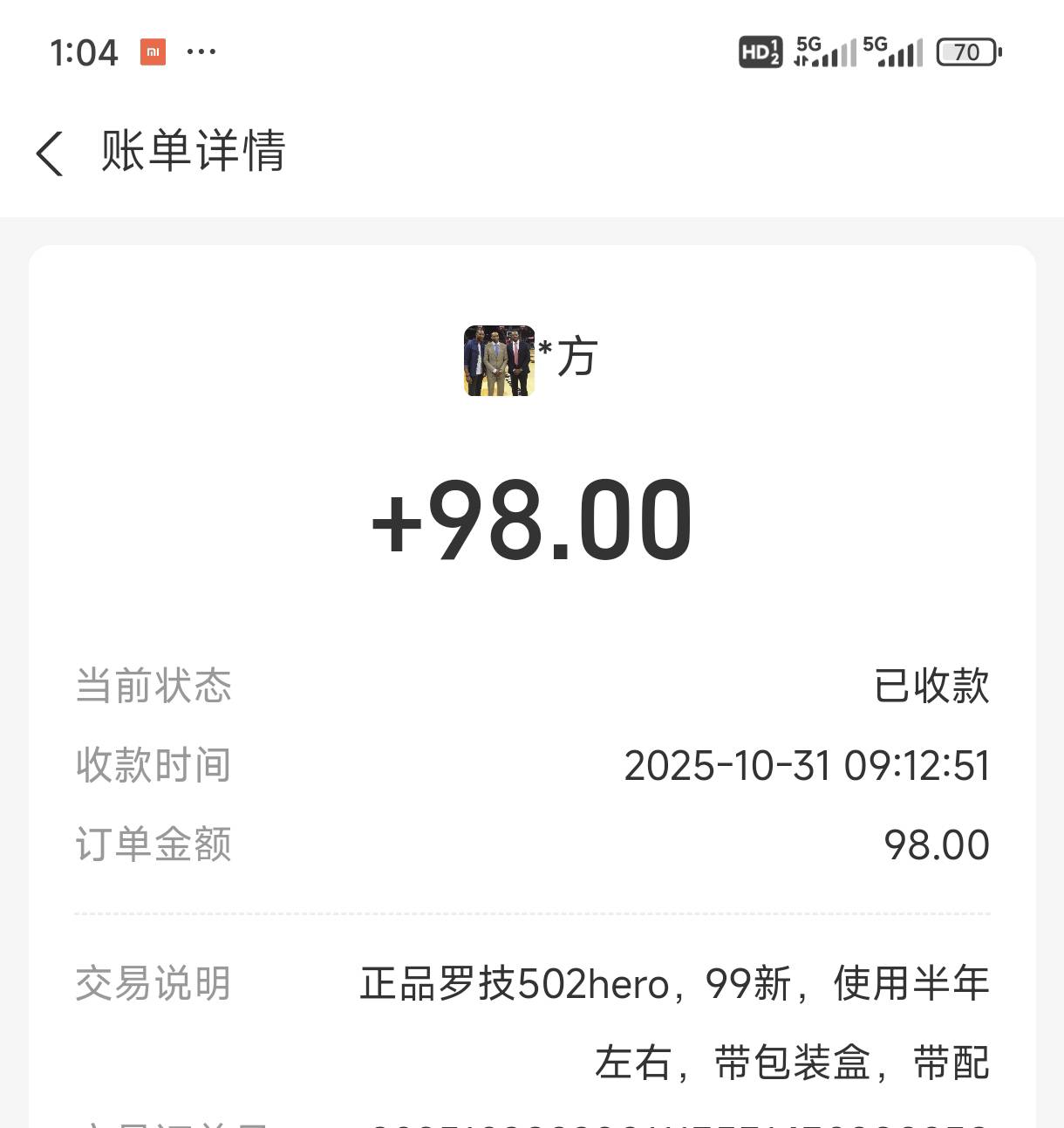This screenshot has width=1064, height=1128.
Task: Open the payer profile picture next to *方
Action: click(499, 361)
